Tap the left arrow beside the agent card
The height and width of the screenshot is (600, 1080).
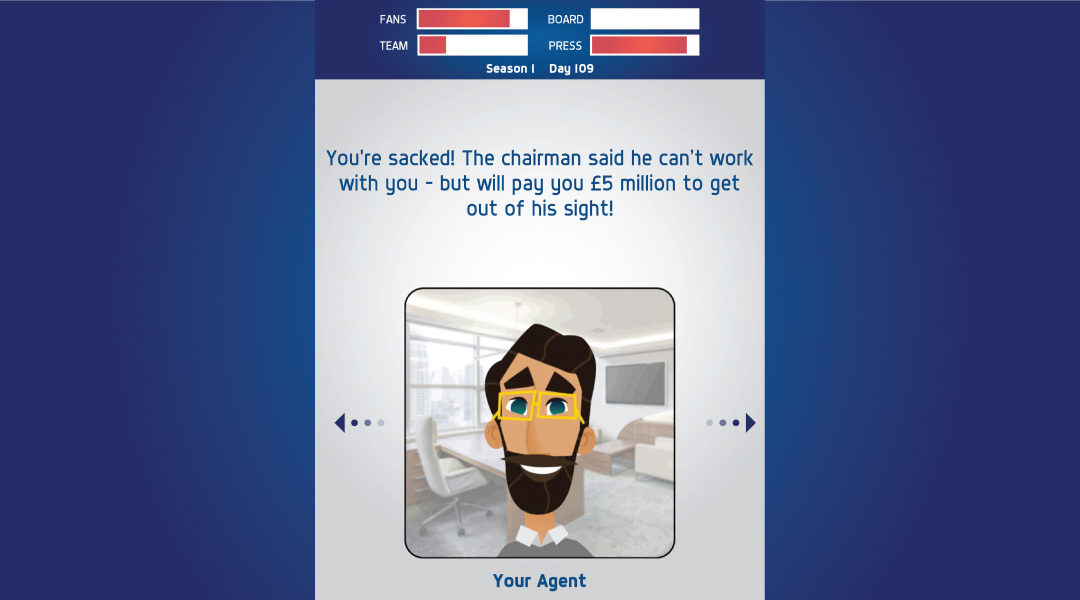340,423
